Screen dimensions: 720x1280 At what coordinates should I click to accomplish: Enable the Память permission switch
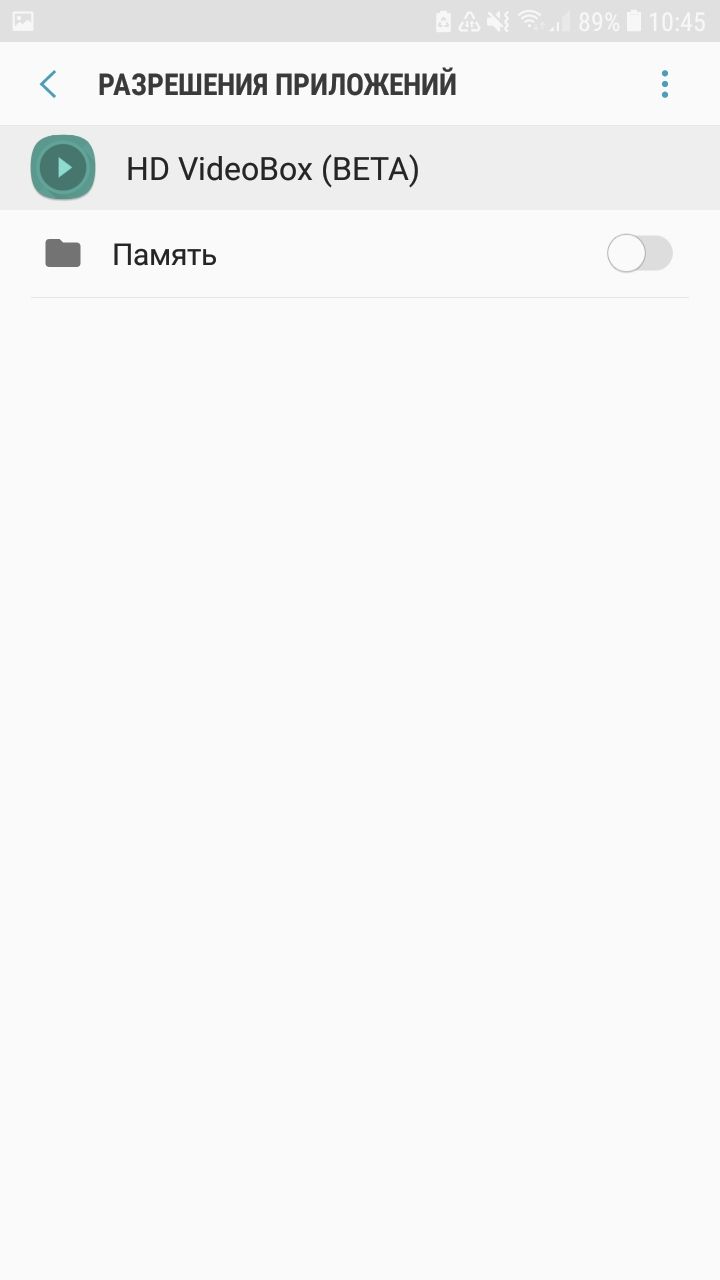(640, 254)
